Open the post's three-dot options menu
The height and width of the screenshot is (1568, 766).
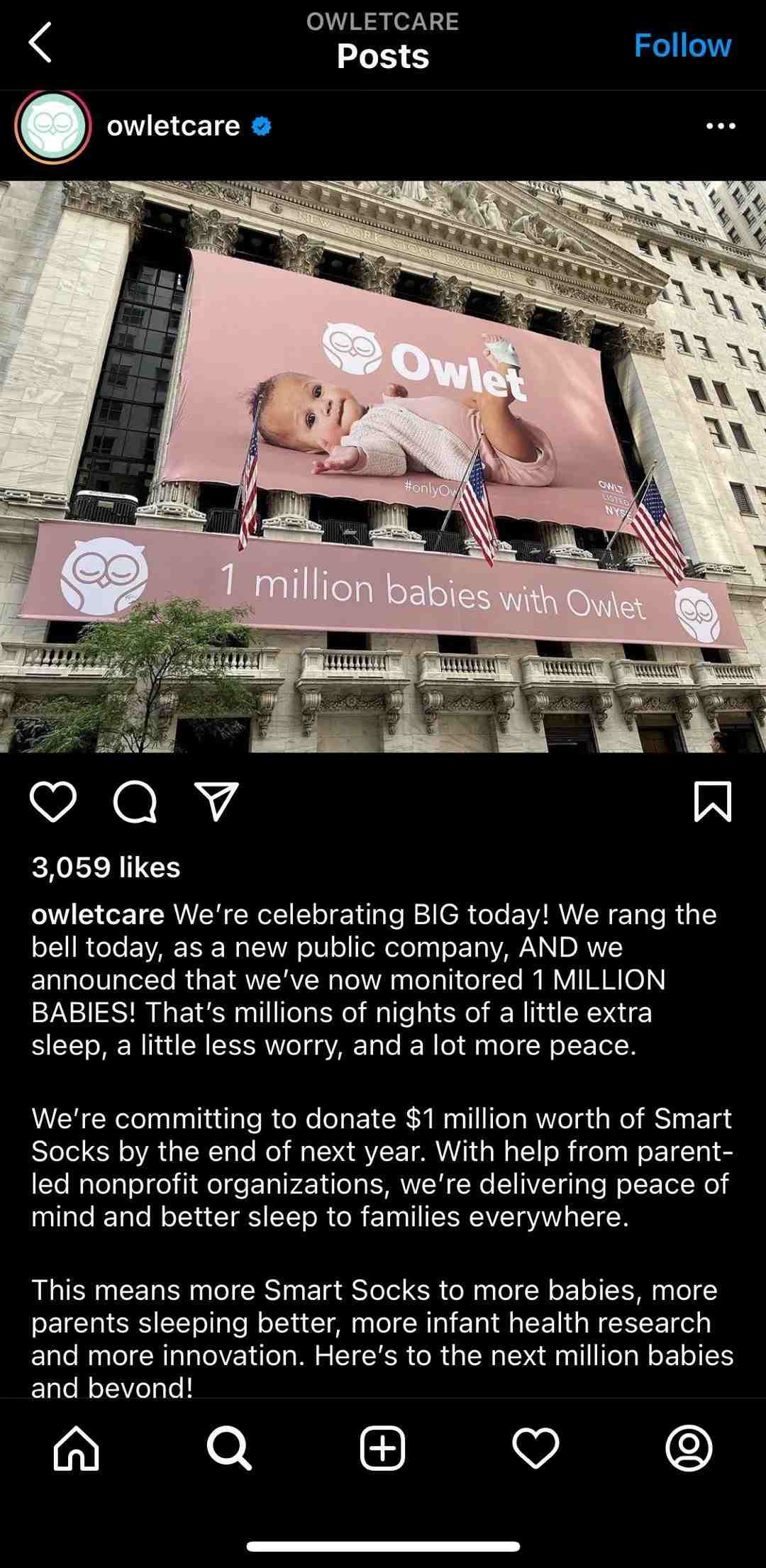(x=721, y=126)
